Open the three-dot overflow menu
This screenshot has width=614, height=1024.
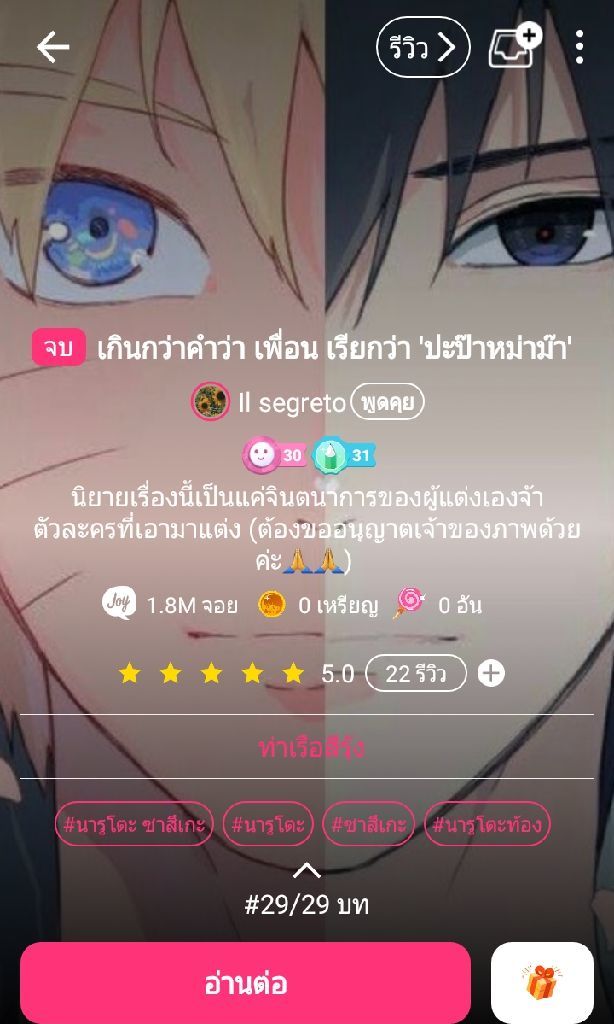click(580, 47)
